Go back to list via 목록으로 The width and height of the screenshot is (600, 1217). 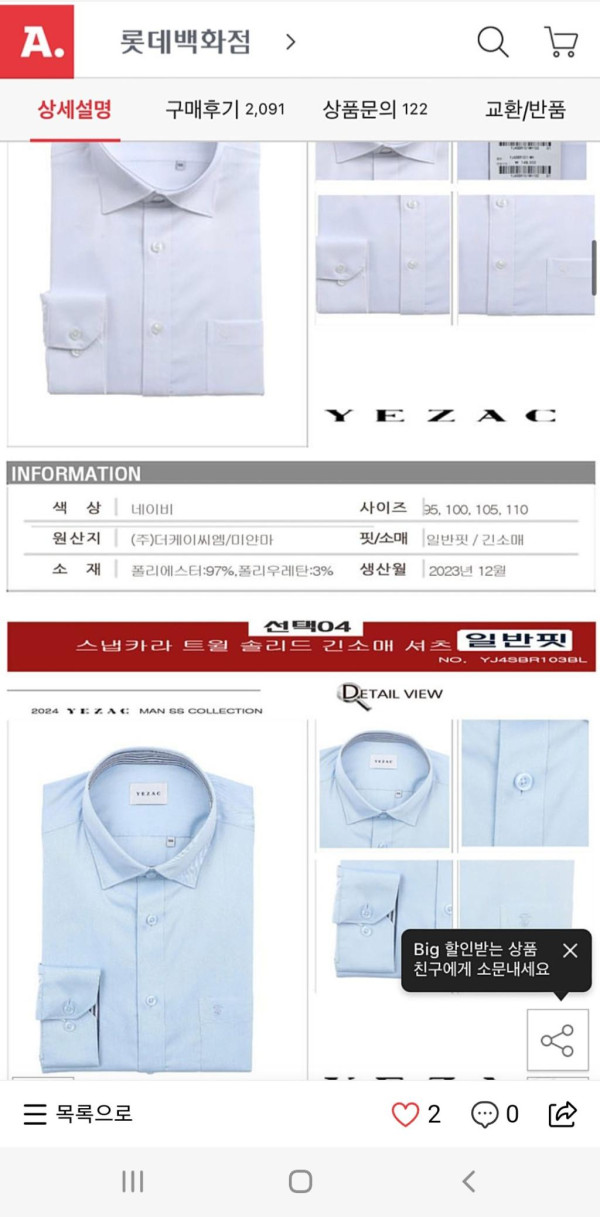pyautogui.click(x=78, y=1114)
